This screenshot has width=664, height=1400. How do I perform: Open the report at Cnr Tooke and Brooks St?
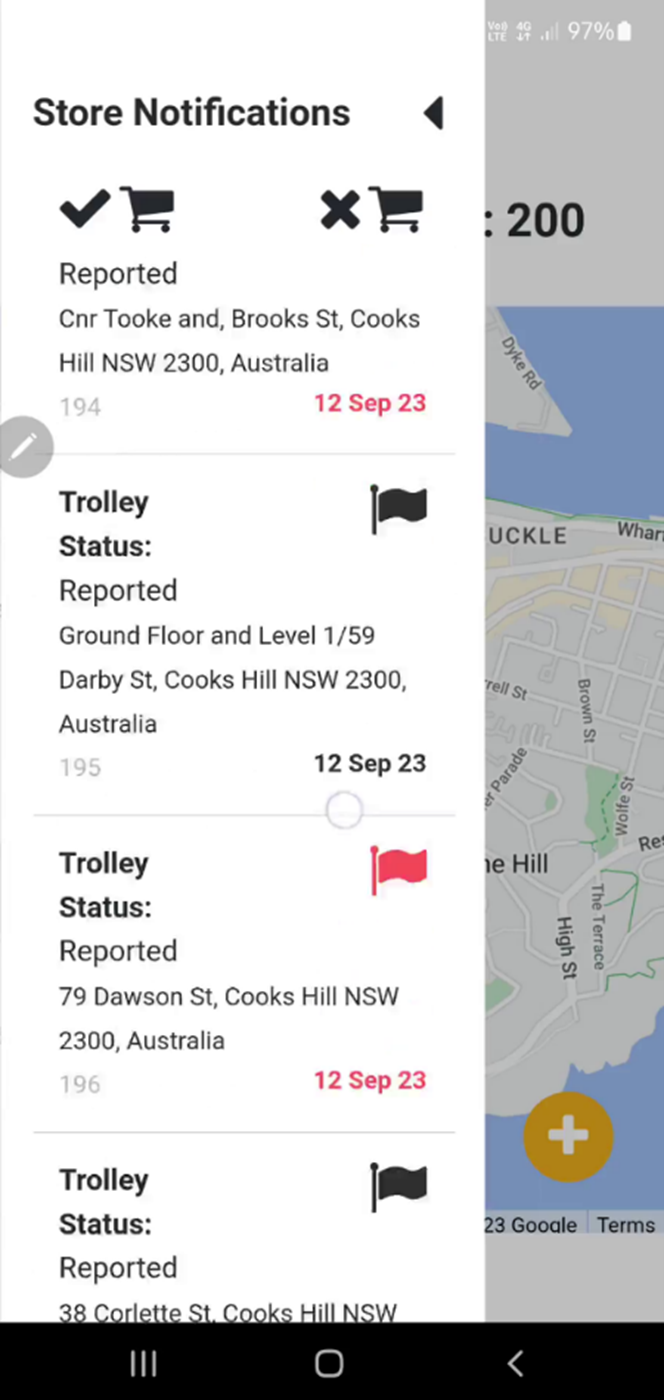tap(239, 340)
